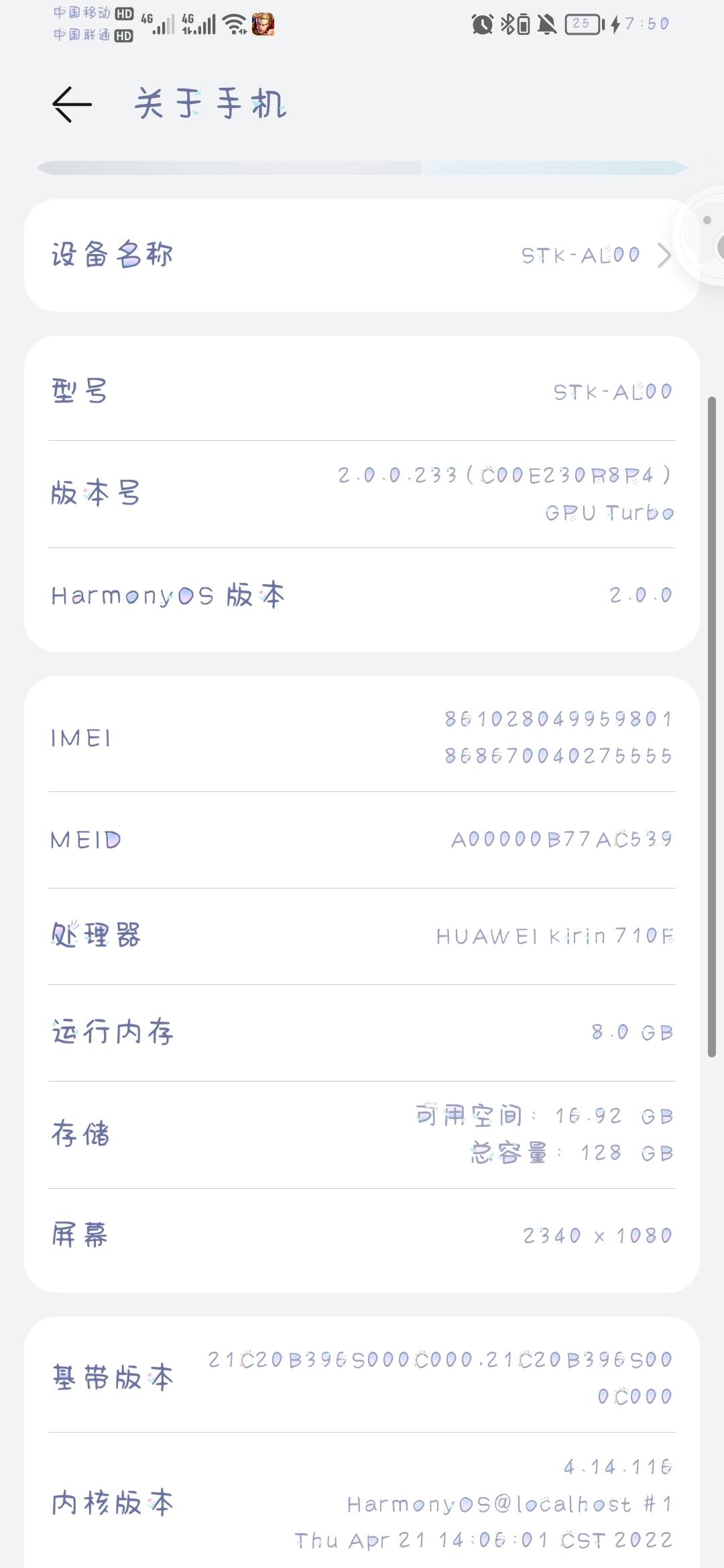Tap the floating assistive dock at the screen edge
724x1568 pixels.
(x=701, y=237)
